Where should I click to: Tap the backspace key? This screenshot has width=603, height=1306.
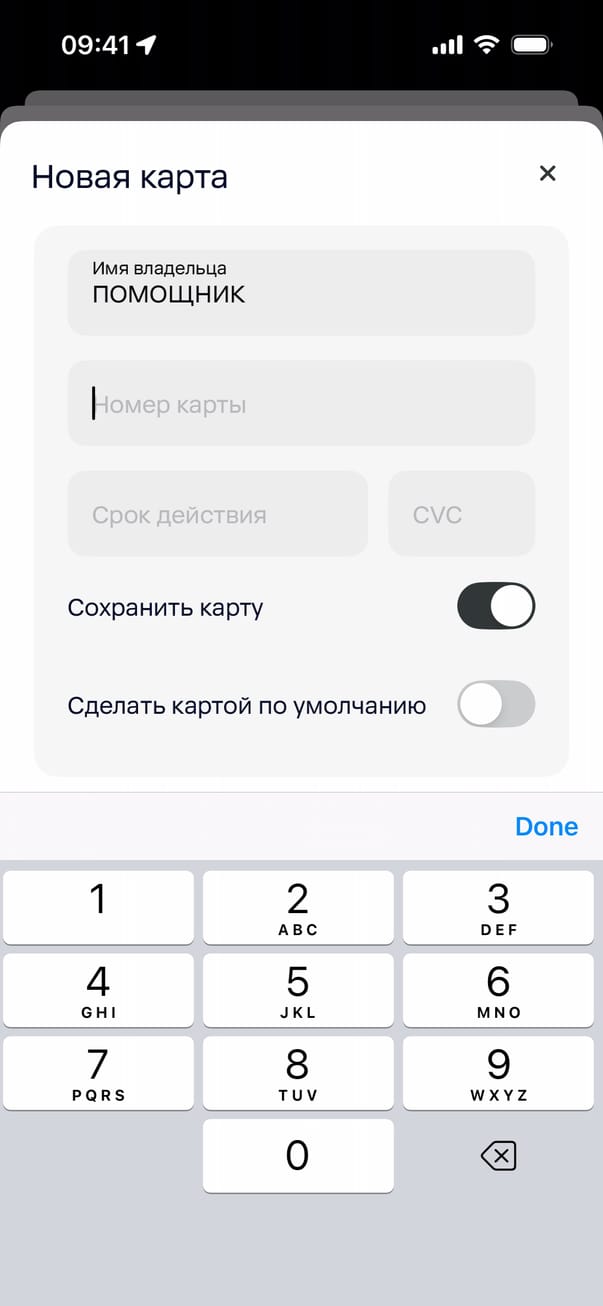pos(498,1157)
